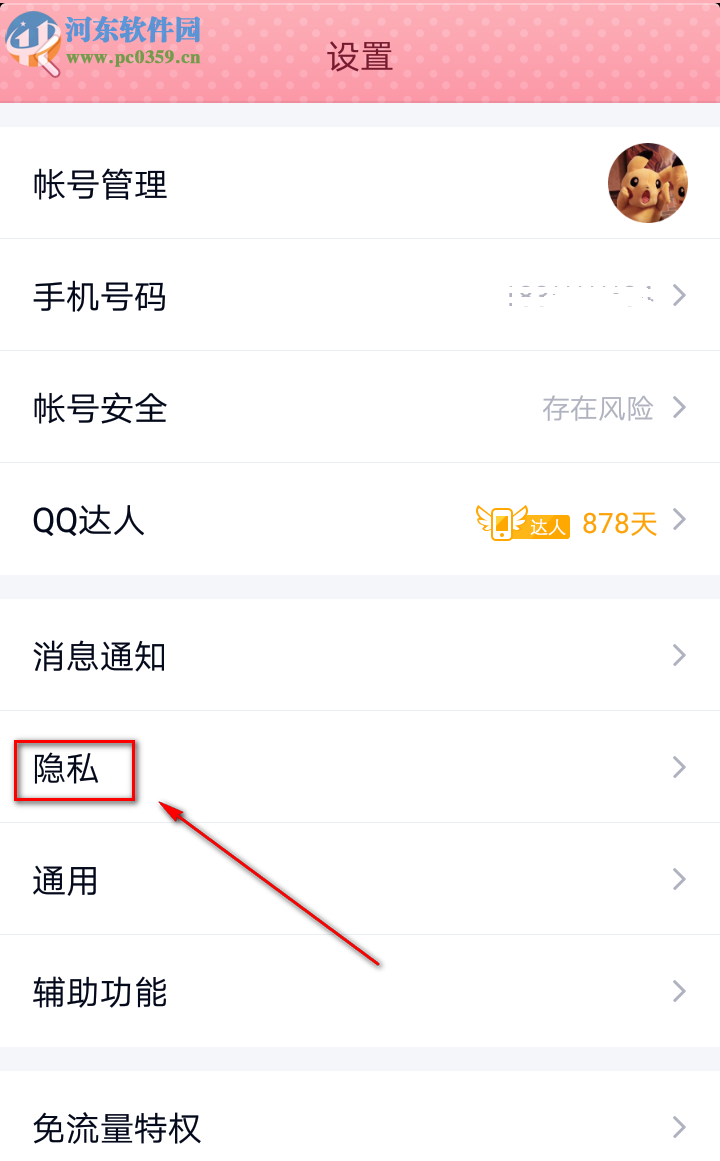Tap the red highlight box around 隐私
Screen dimensions: 720x1161
[74, 770]
